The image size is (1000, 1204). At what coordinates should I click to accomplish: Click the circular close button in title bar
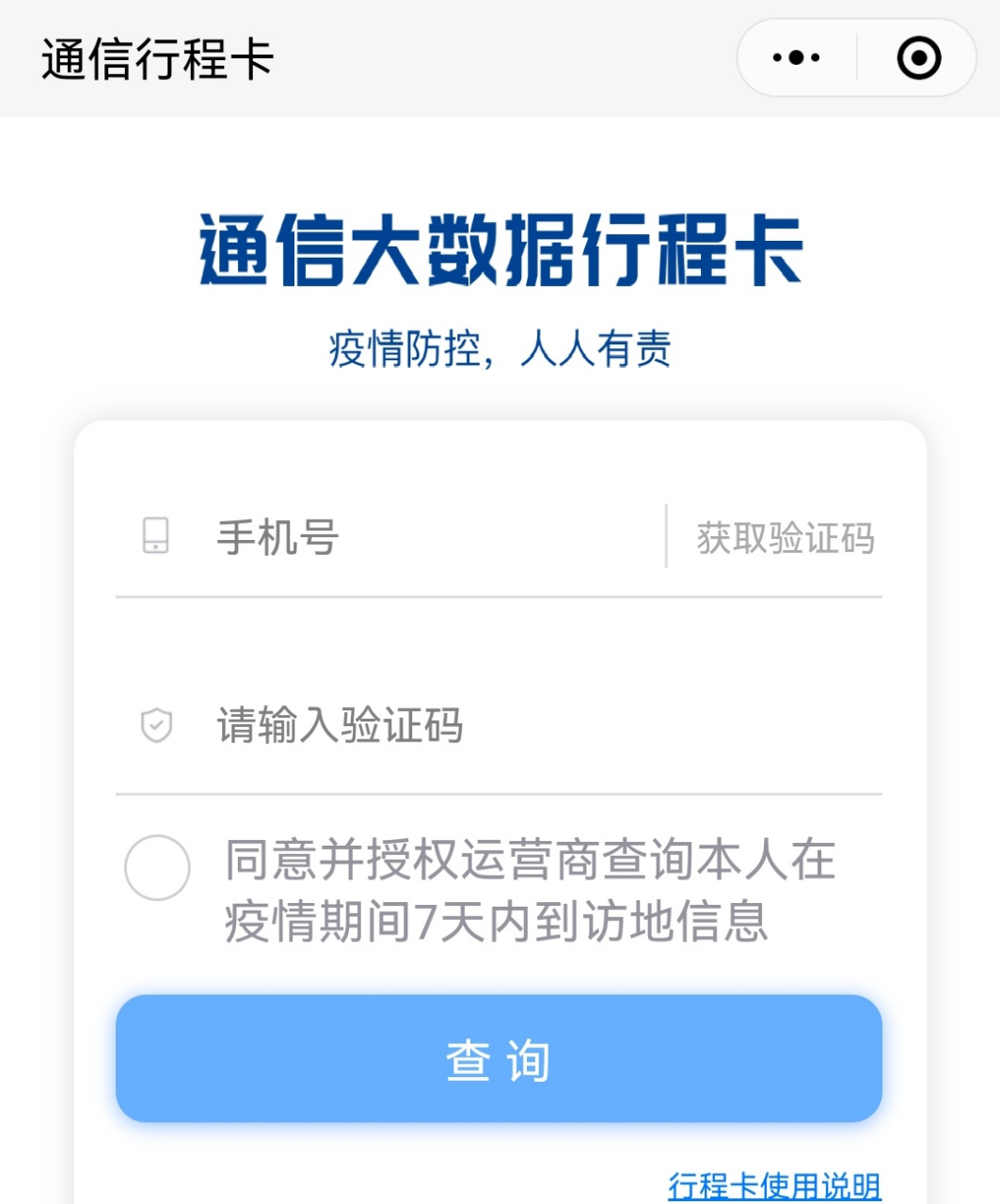coord(917,57)
